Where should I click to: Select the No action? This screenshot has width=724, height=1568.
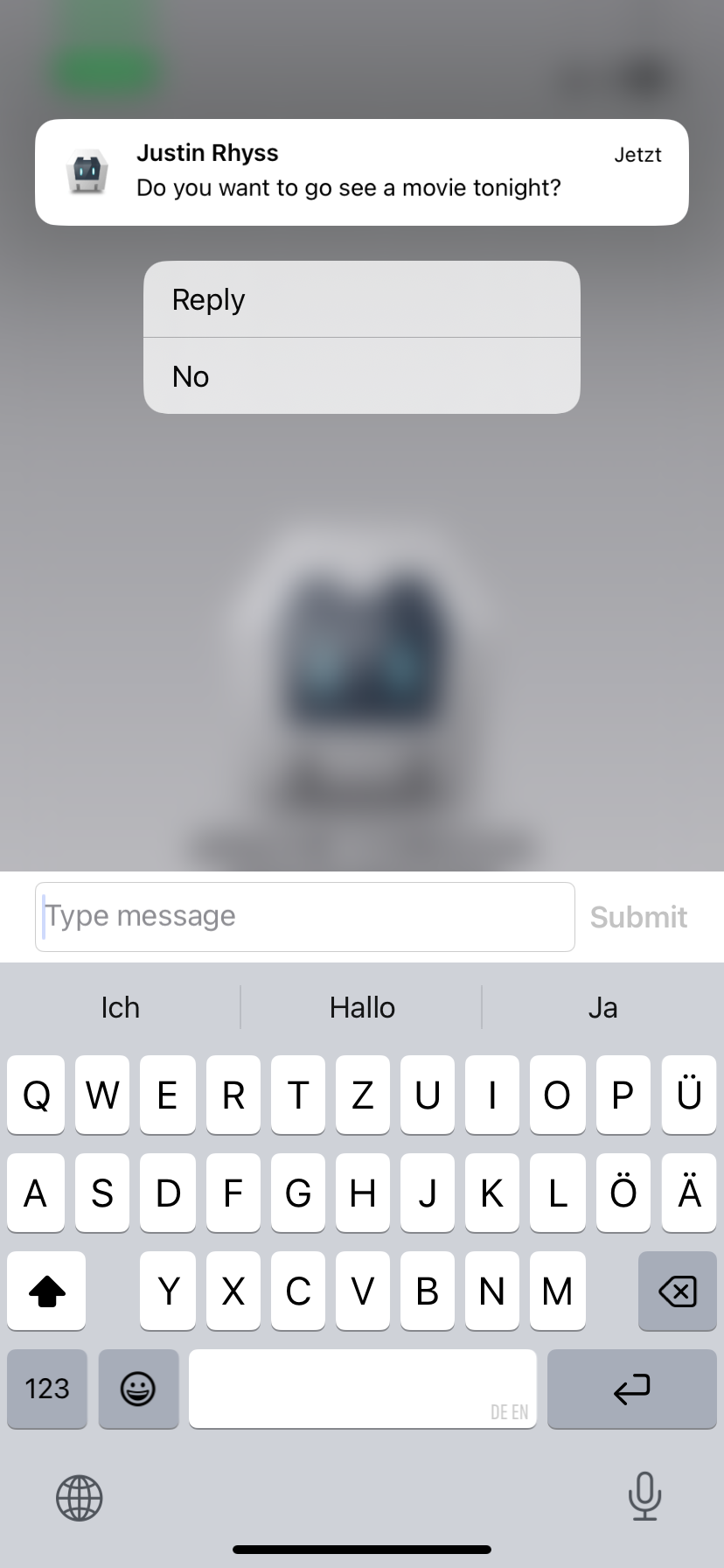pos(361,376)
